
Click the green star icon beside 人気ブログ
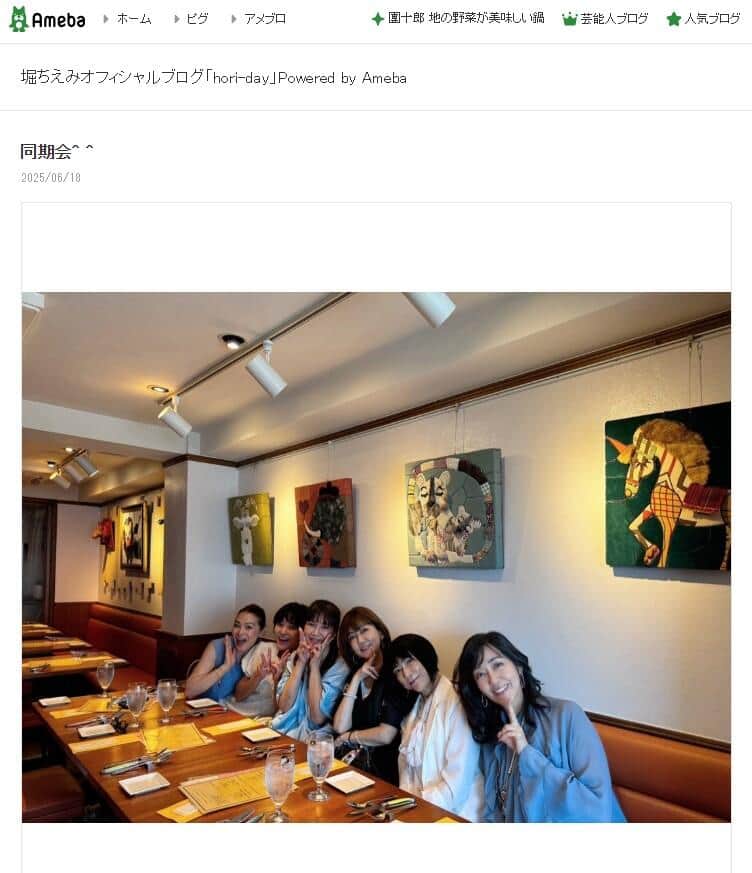click(674, 17)
